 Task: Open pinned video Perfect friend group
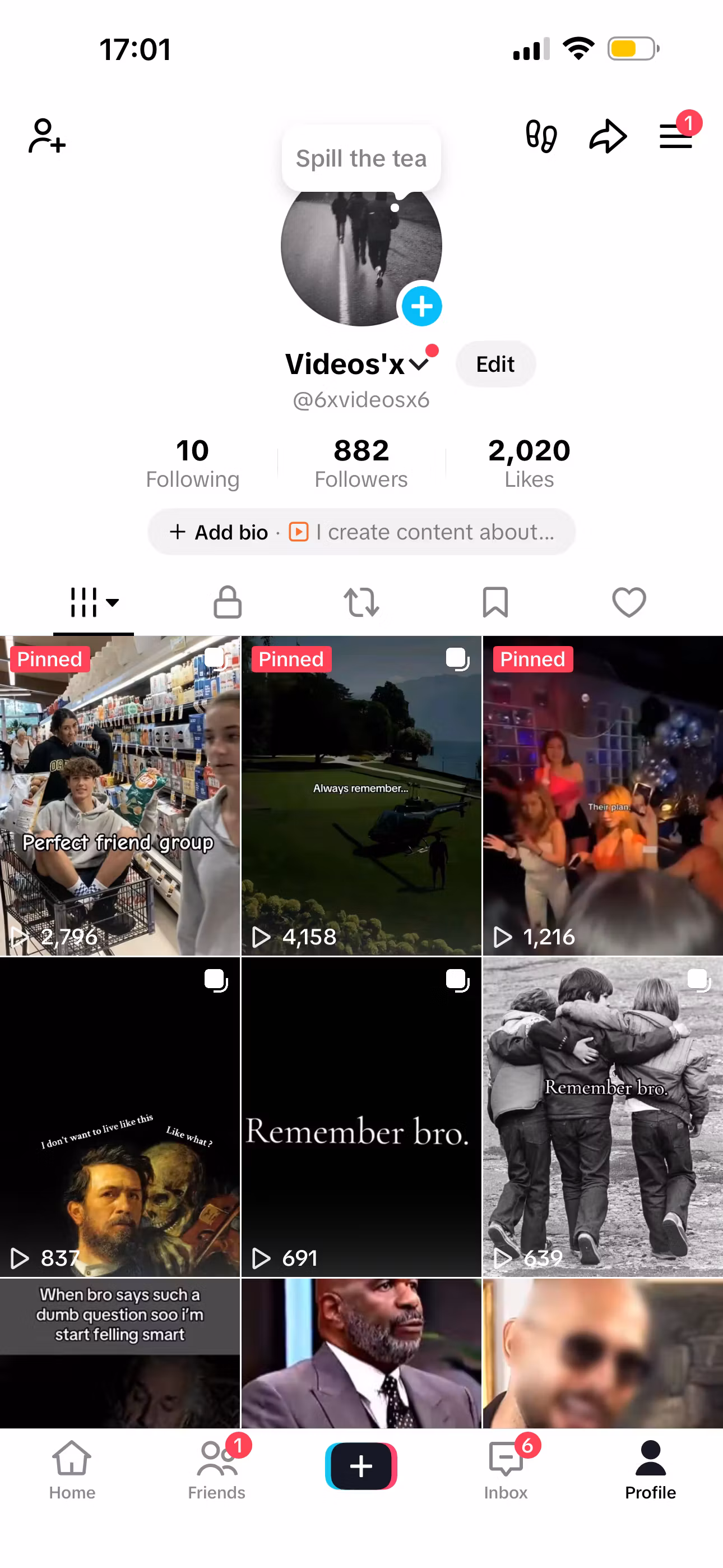[x=120, y=796]
